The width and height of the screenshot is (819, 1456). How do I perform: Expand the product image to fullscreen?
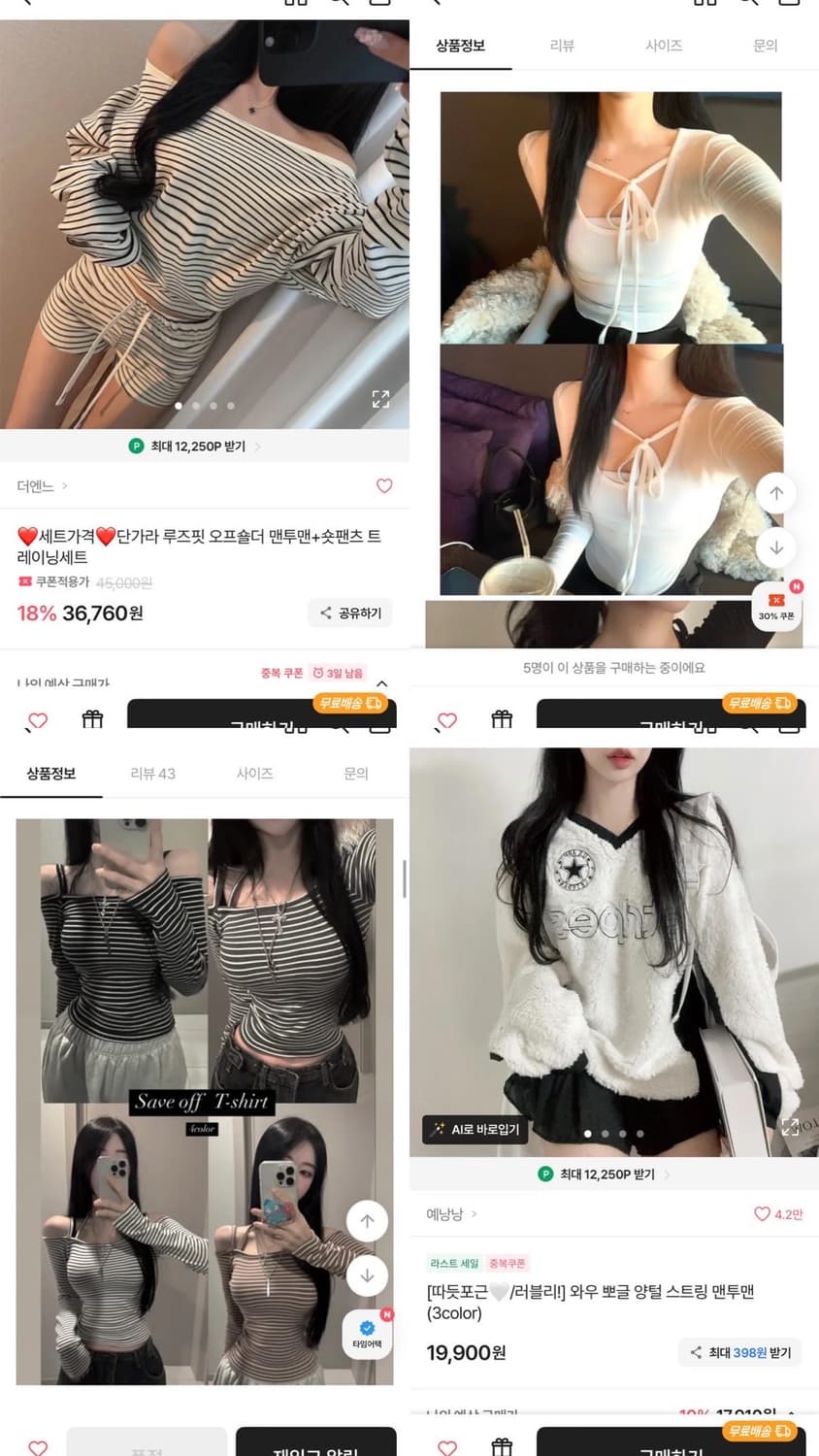click(x=380, y=398)
